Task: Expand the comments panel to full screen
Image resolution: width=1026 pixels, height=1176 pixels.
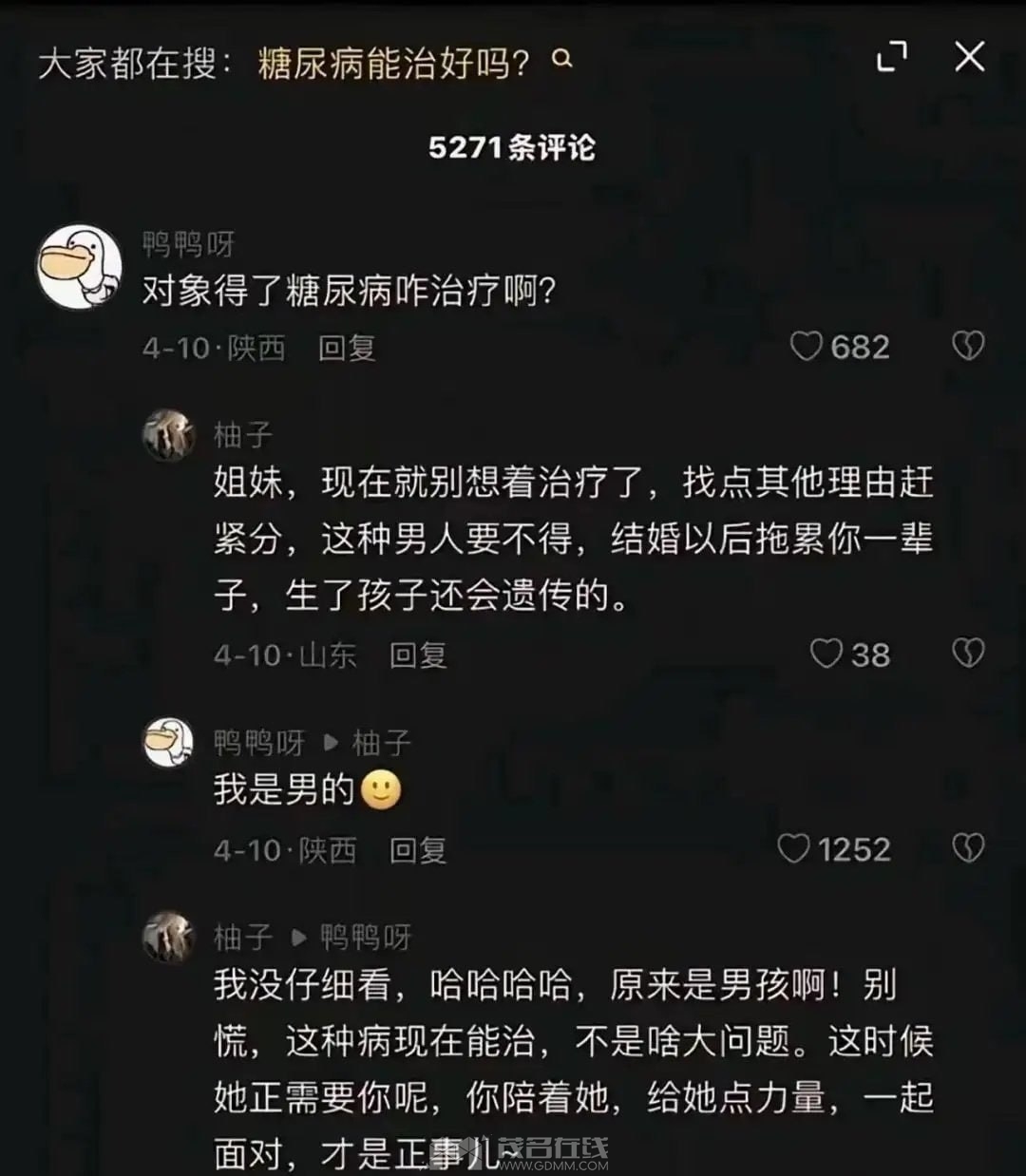Action: pos(891,58)
